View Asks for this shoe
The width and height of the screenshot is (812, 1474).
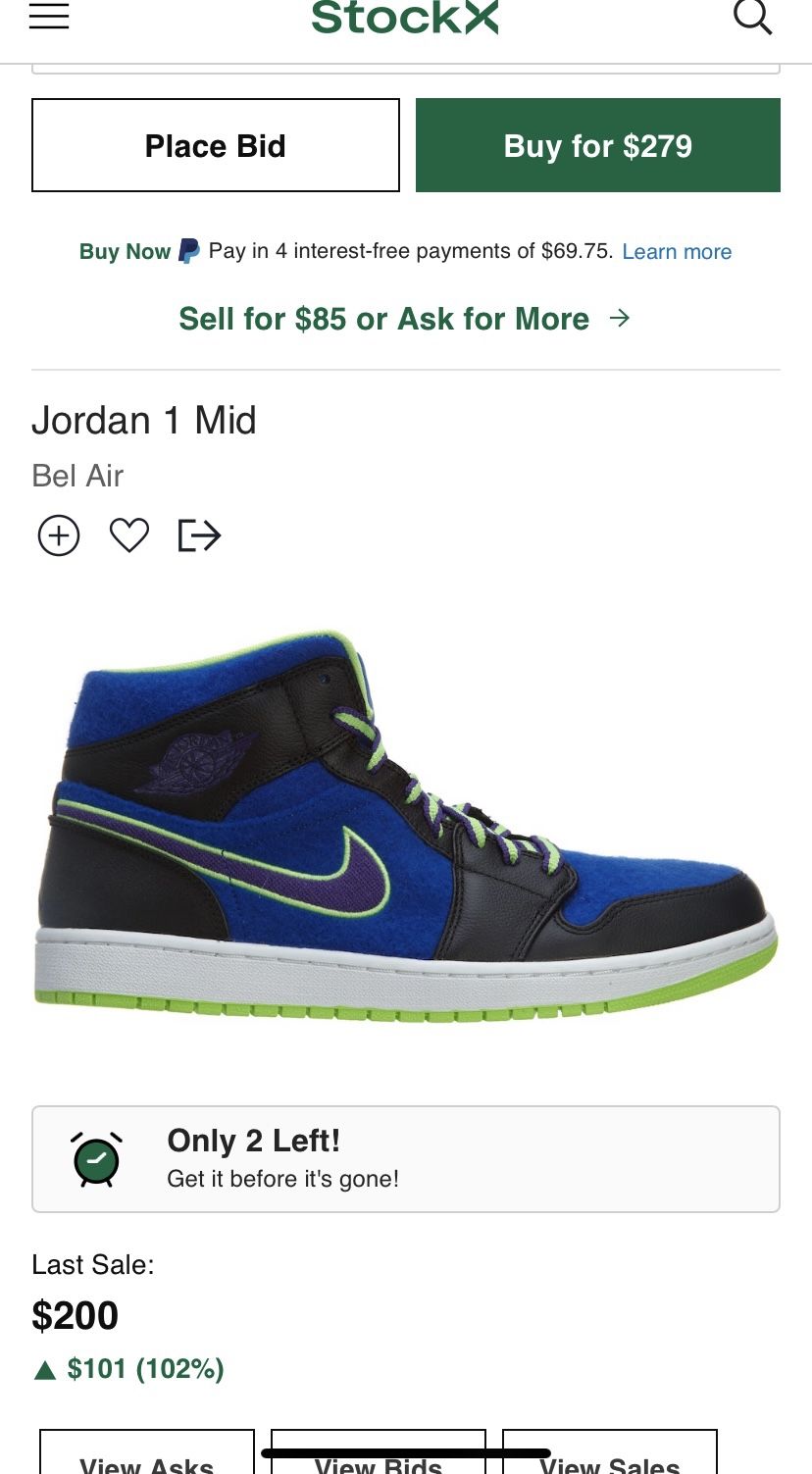(x=147, y=1453)
